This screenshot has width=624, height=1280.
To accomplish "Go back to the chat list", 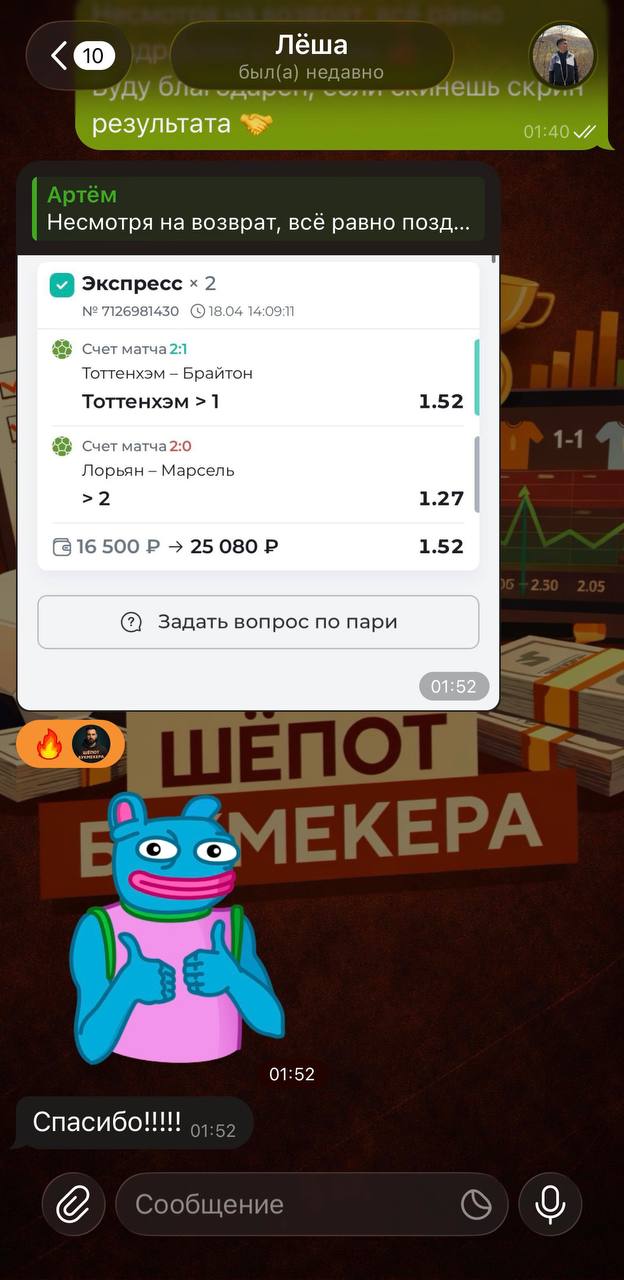I will [x=78, y=56].
